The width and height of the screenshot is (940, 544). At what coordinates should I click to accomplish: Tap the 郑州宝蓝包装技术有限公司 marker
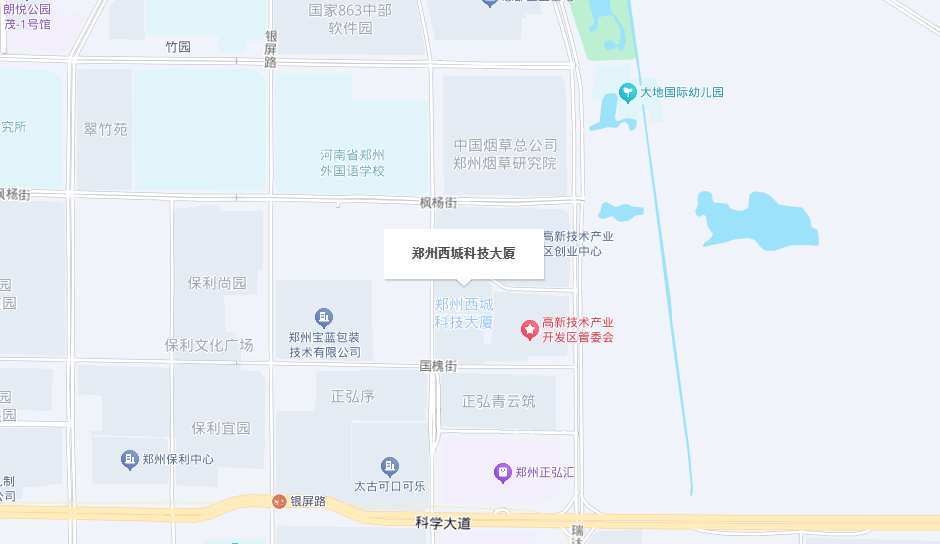point(323,317)
